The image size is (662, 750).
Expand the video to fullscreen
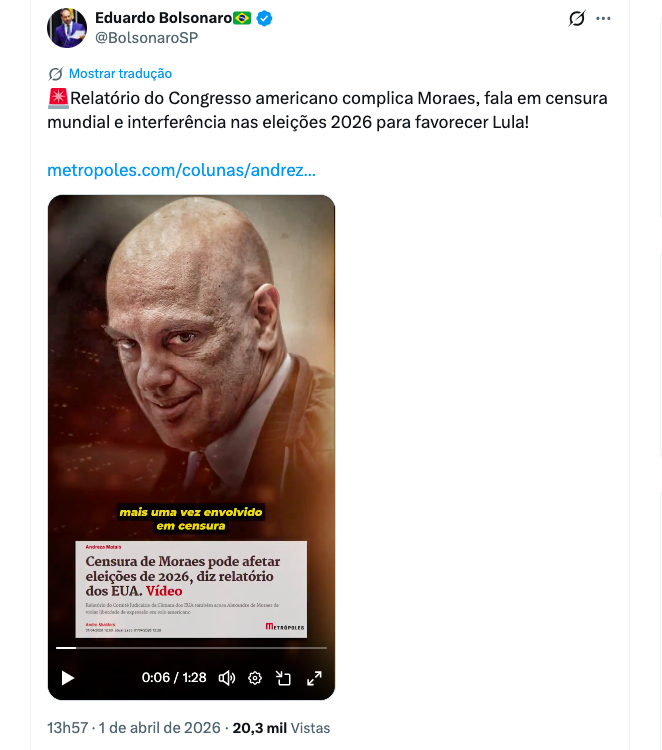click(x=313, y=677)
